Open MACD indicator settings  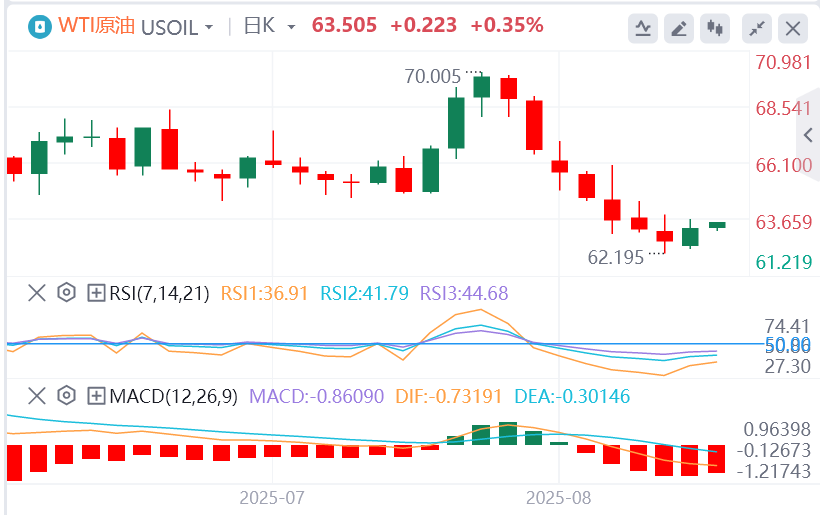point(67,396)
